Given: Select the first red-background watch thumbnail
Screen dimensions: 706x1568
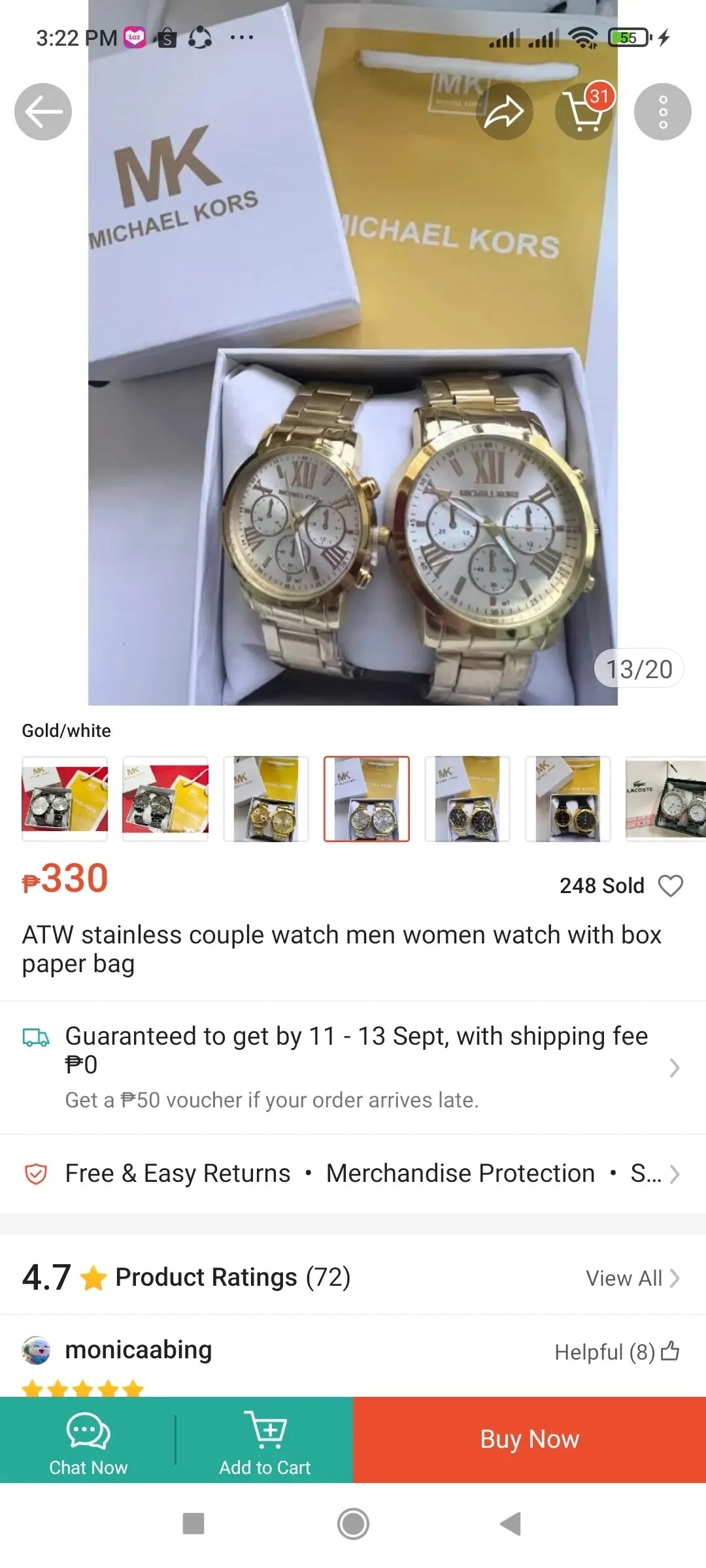Looking at the screenshot, I should click(65, 798).
